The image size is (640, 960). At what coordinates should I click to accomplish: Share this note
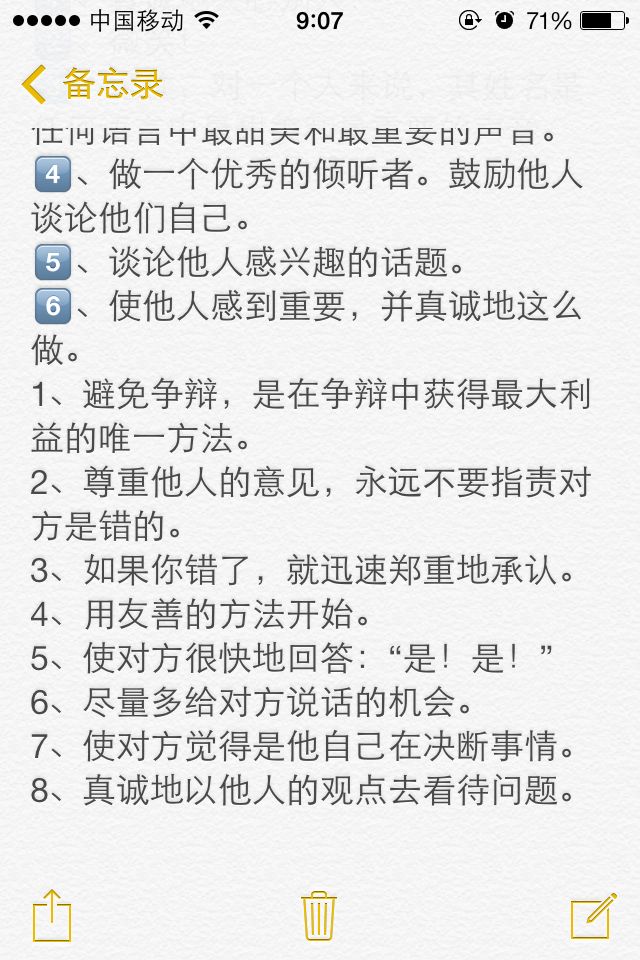[x=52, y=915]
